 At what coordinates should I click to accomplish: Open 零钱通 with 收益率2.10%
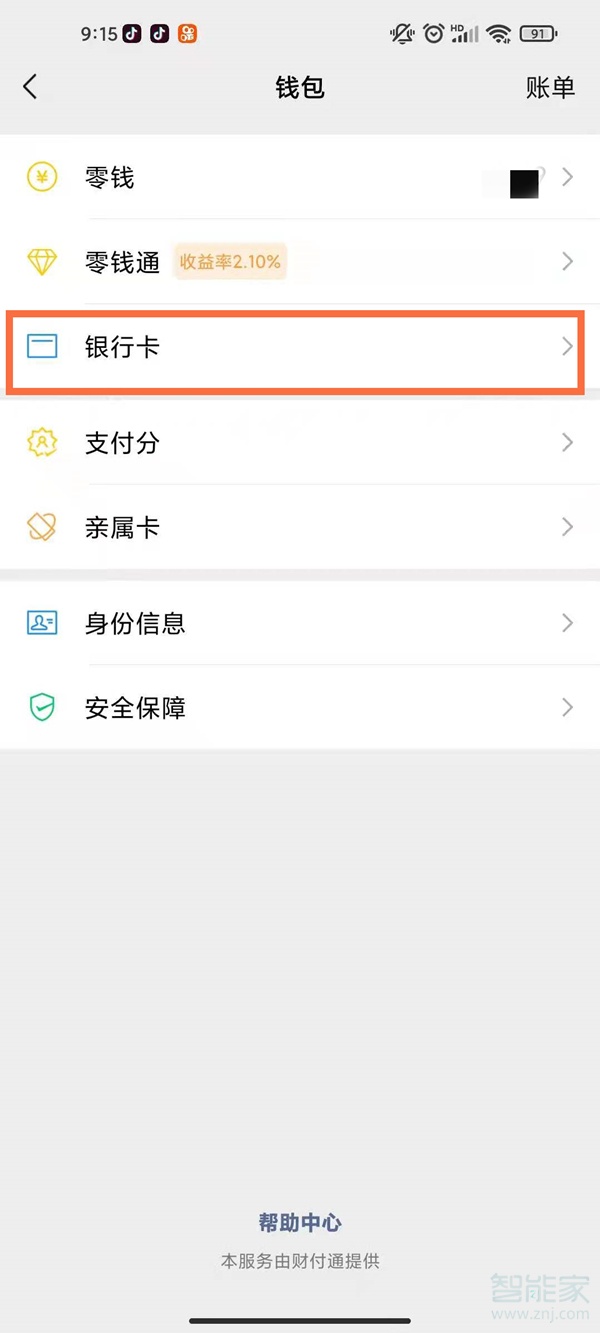pos(300,262)
